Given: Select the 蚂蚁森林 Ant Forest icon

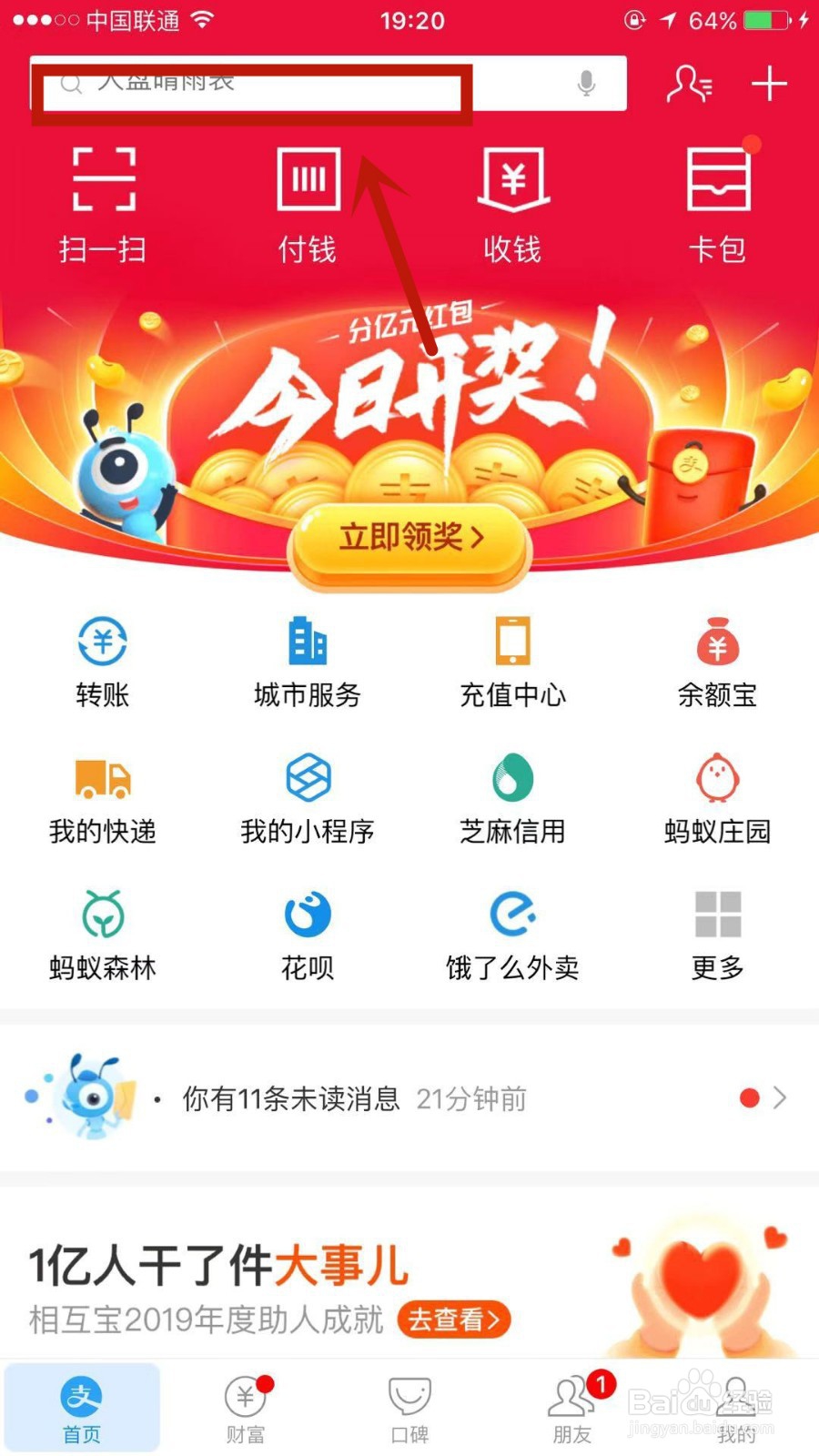Looking at the screenshot, I should click(103, 933).
